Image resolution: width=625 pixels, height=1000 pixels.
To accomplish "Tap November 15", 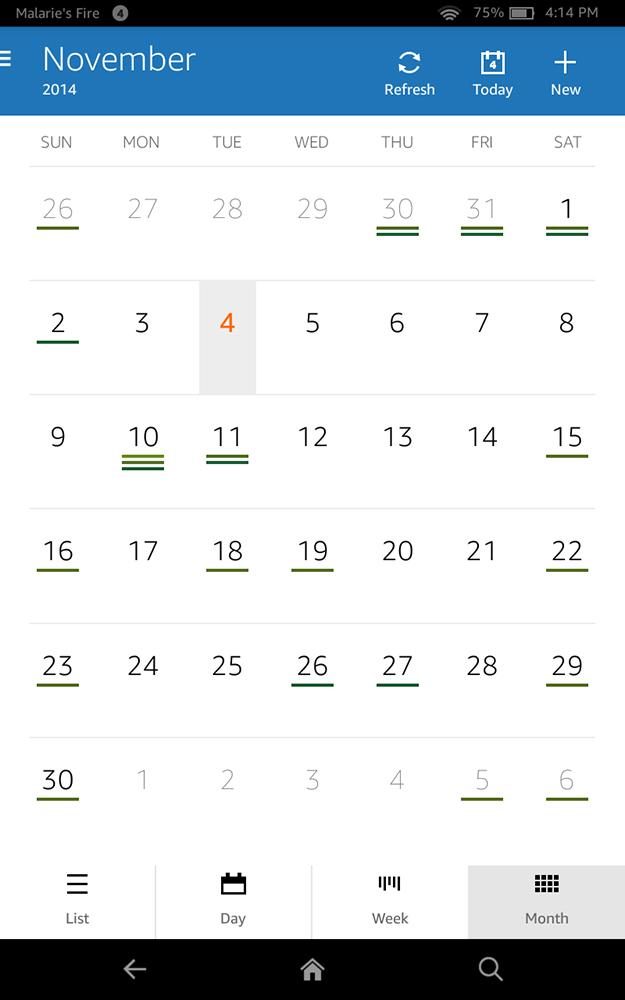I will pos(567,451).
